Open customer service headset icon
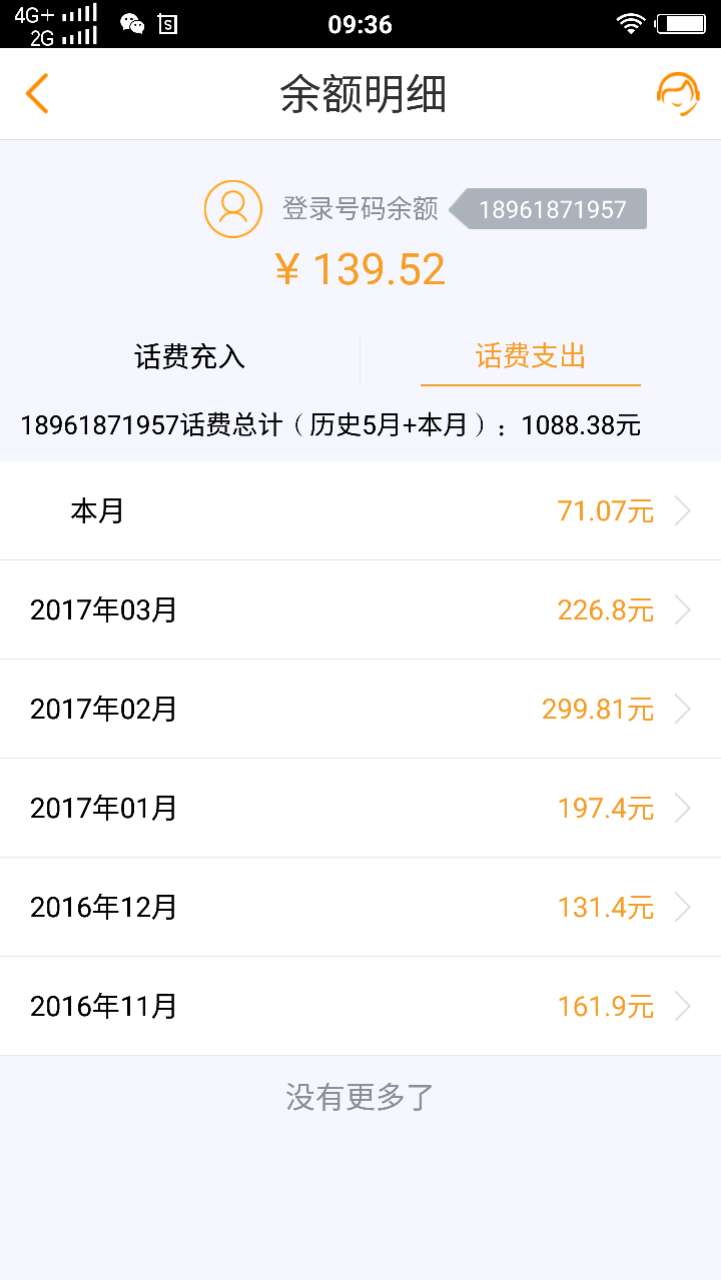Screen dimensions: 721x1280 [677, 94]
